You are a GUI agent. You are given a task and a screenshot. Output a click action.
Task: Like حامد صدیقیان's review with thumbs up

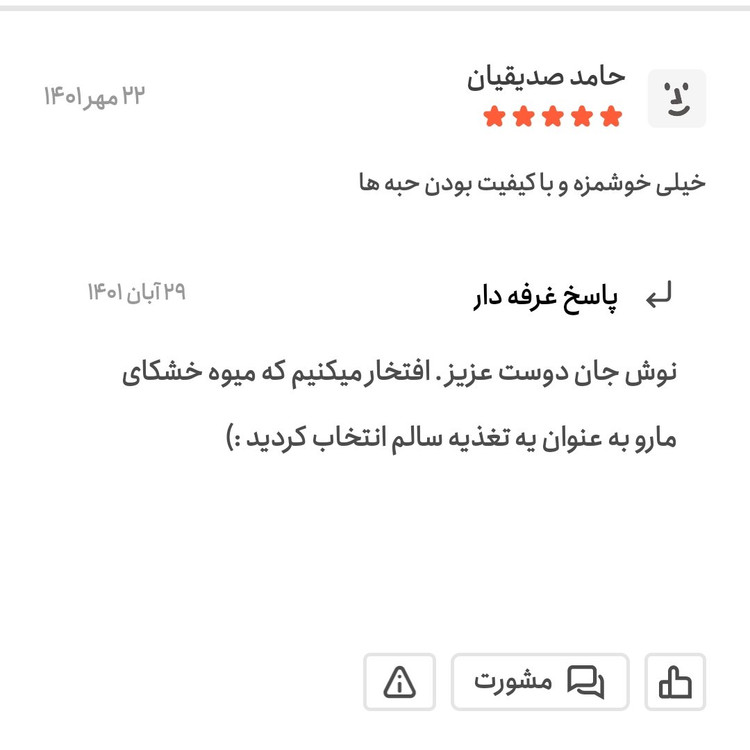click(x=676, y=682)
